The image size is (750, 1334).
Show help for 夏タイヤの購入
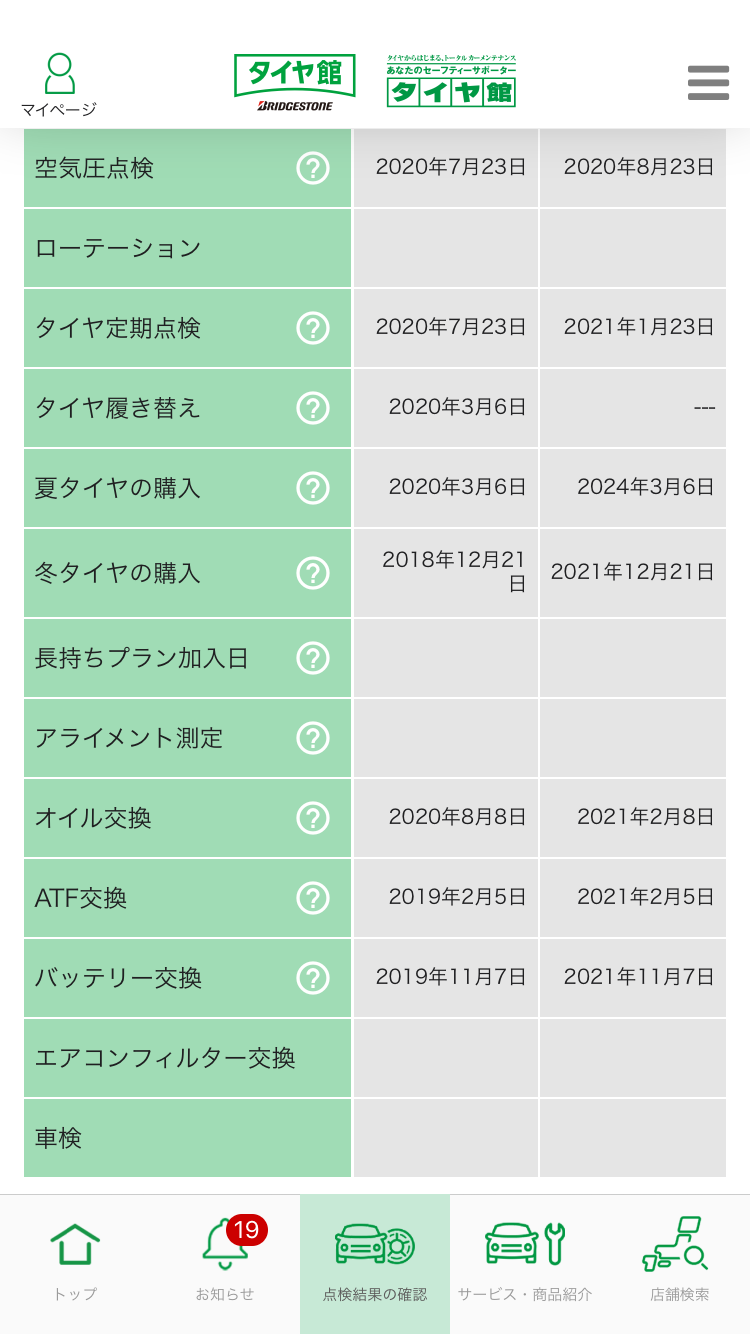point(313,488)
